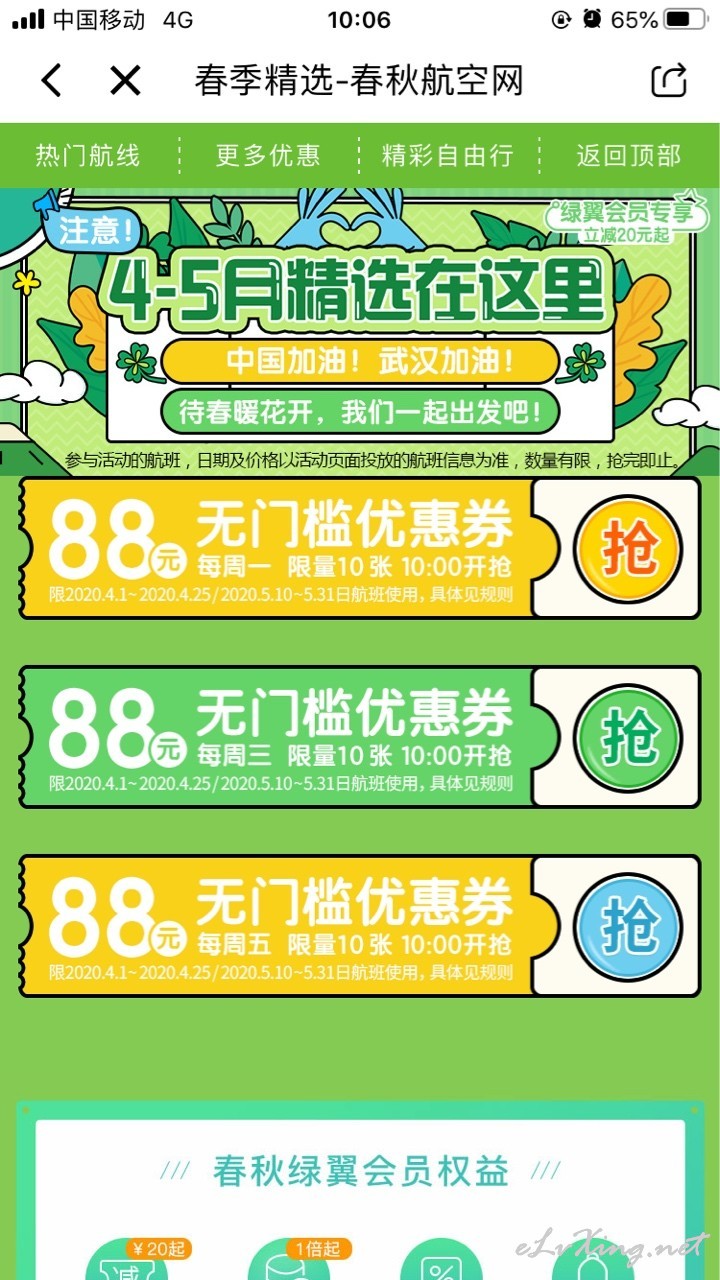Grab the 每周五 88元 coupon
The width and height of the screenshot is (720, 1280).
point(628,926)
